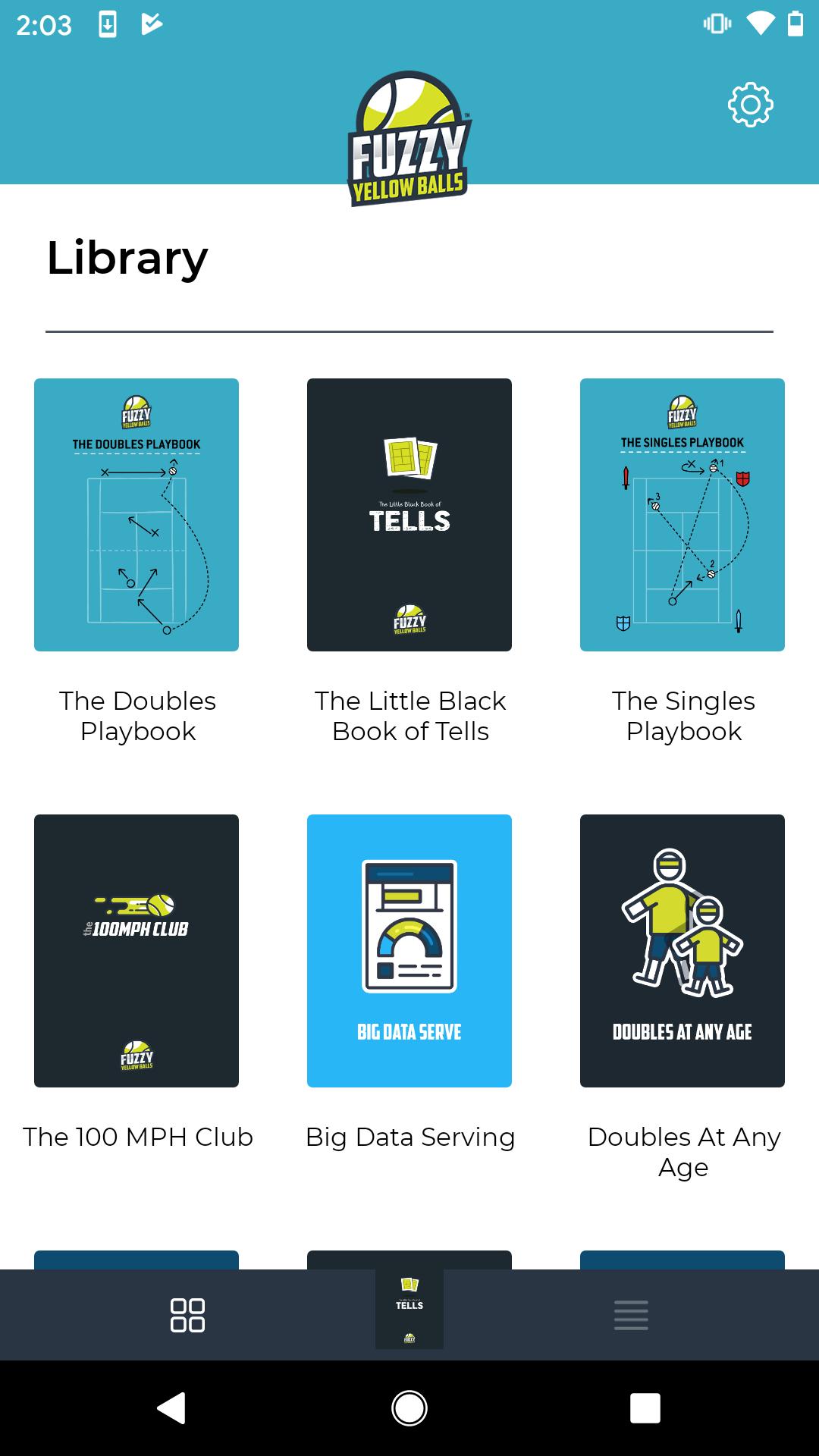The width and height of the screenshot is (819, 1456).
Task: Open the Tells book in the bottom bar
Action: click(409, 1309)
